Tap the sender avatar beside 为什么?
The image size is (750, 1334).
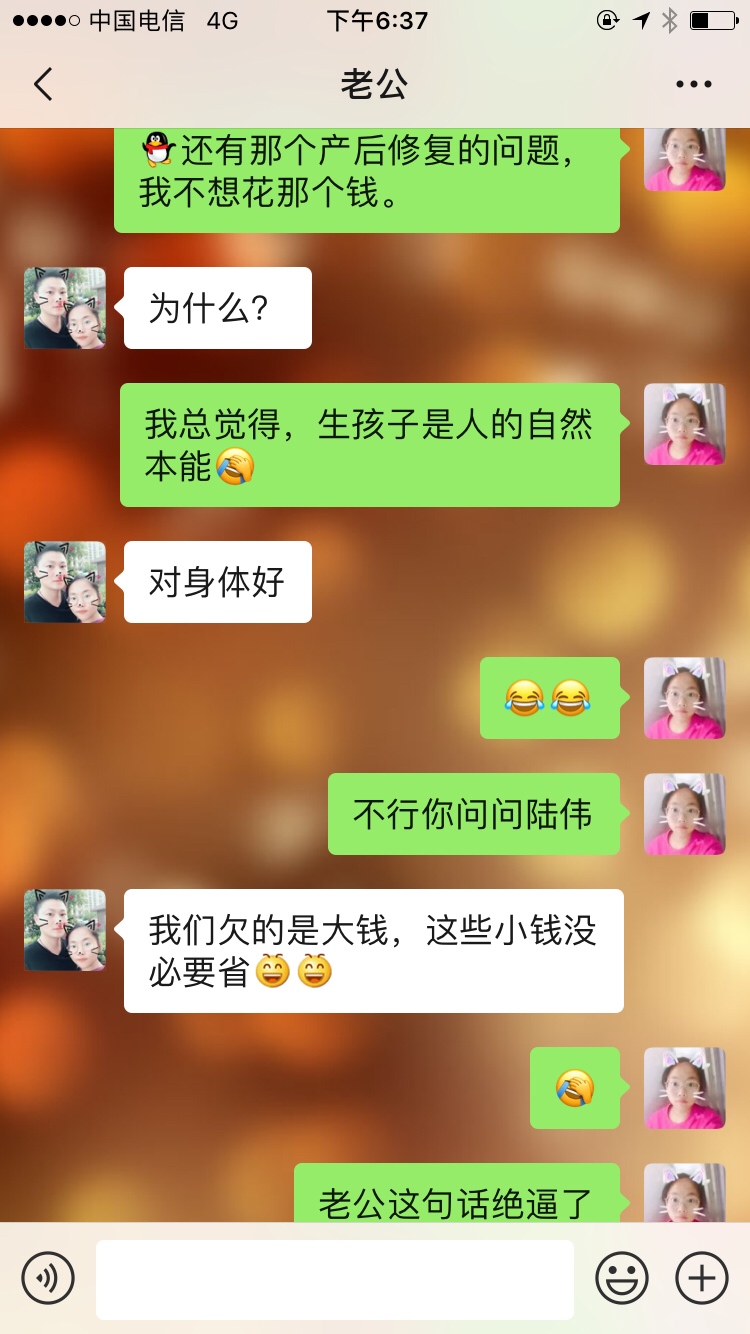[65, 308]
